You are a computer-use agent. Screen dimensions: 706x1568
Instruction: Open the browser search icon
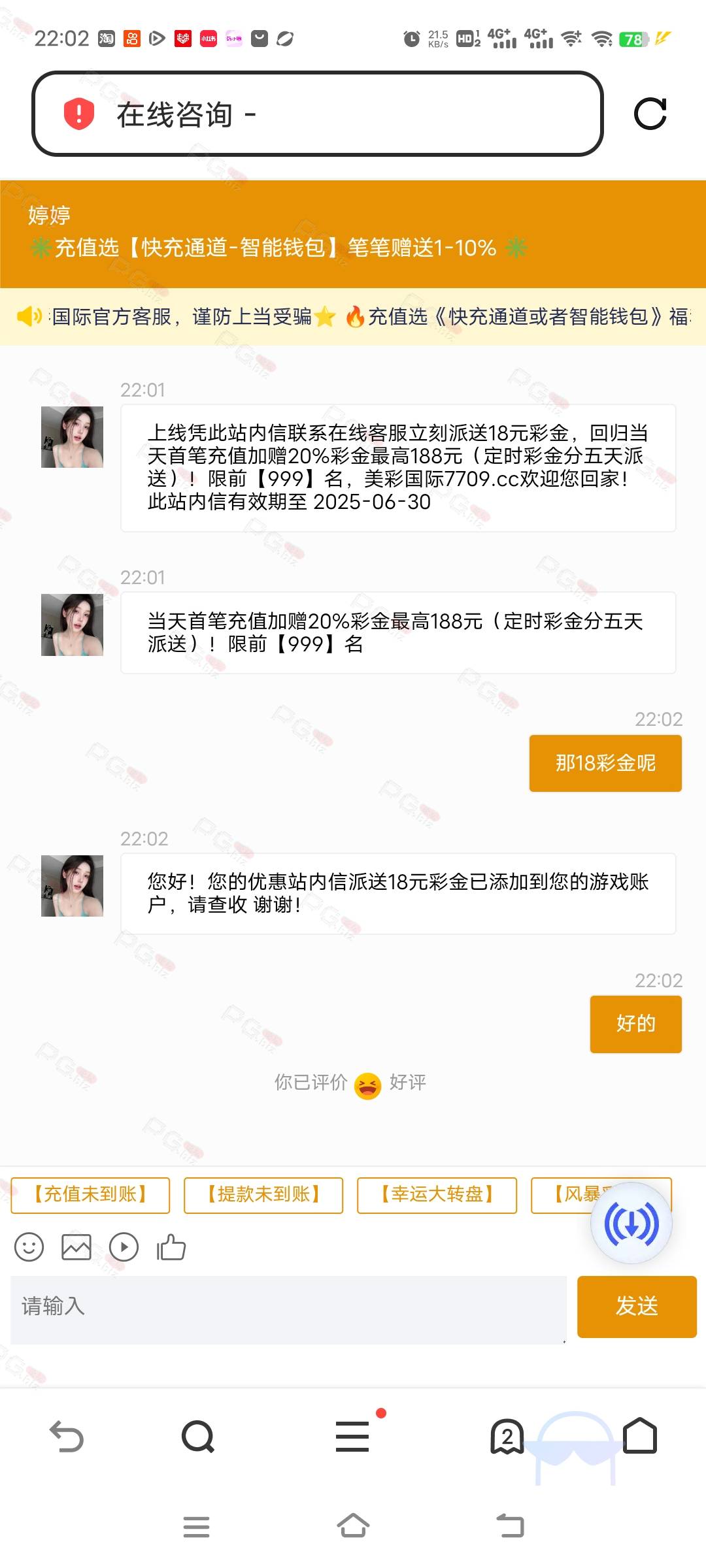pos(198,1437)
